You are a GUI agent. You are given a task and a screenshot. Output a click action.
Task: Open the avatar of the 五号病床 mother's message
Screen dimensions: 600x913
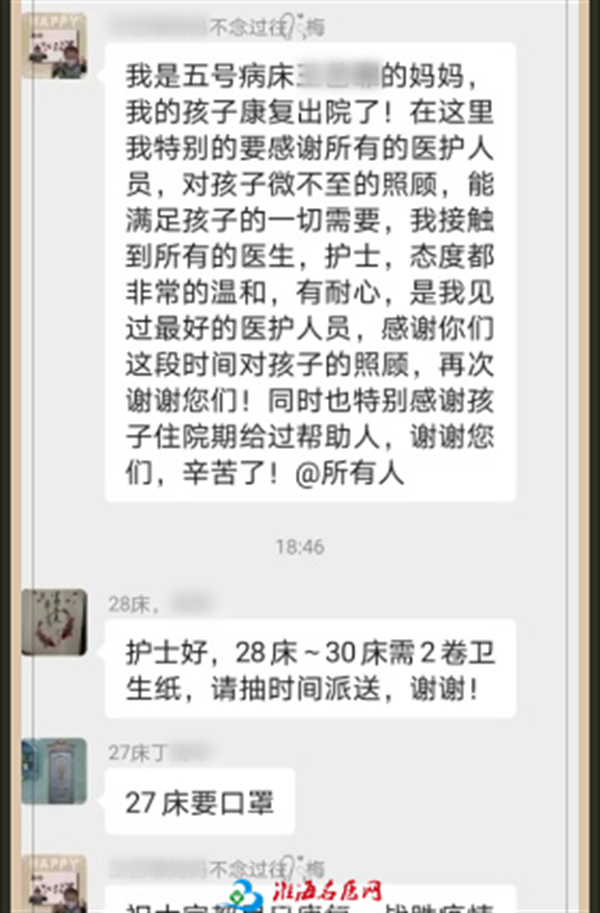point(54,46)
